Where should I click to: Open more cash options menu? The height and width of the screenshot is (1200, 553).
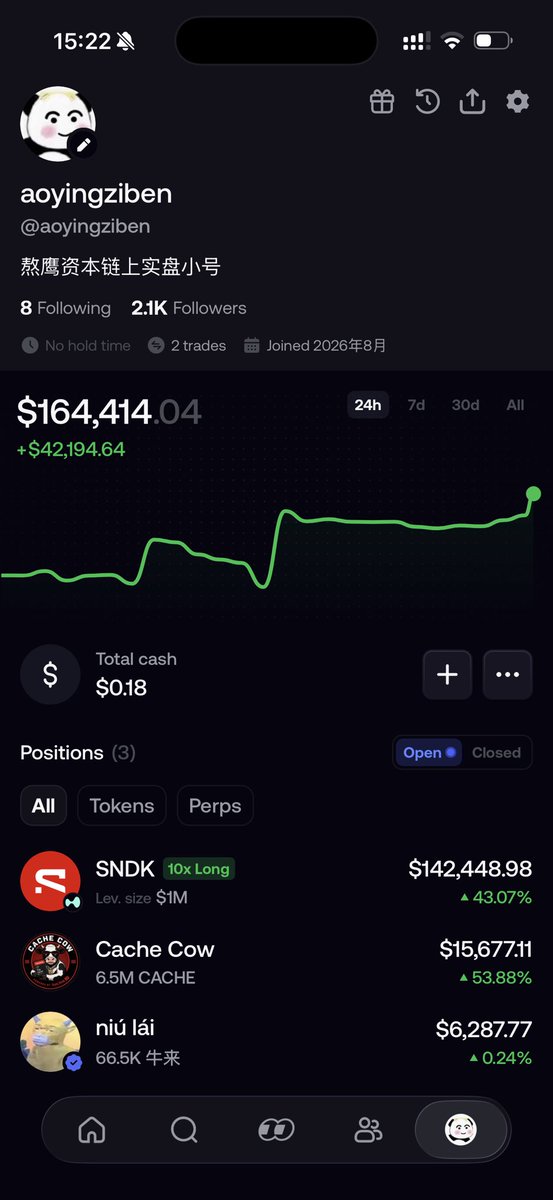coord(508,675)
